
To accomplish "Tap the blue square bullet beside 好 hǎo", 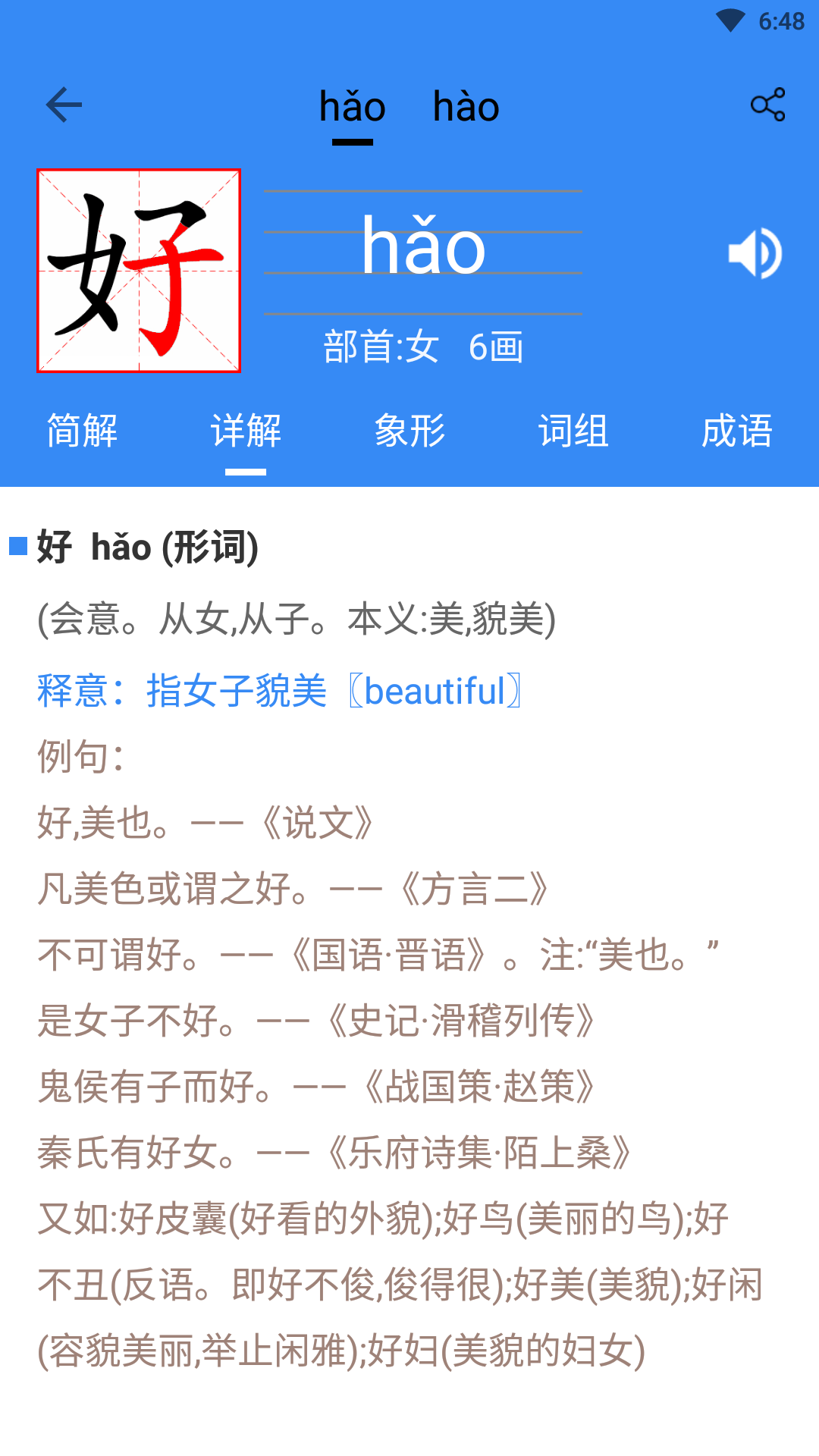I will point(19,546).
